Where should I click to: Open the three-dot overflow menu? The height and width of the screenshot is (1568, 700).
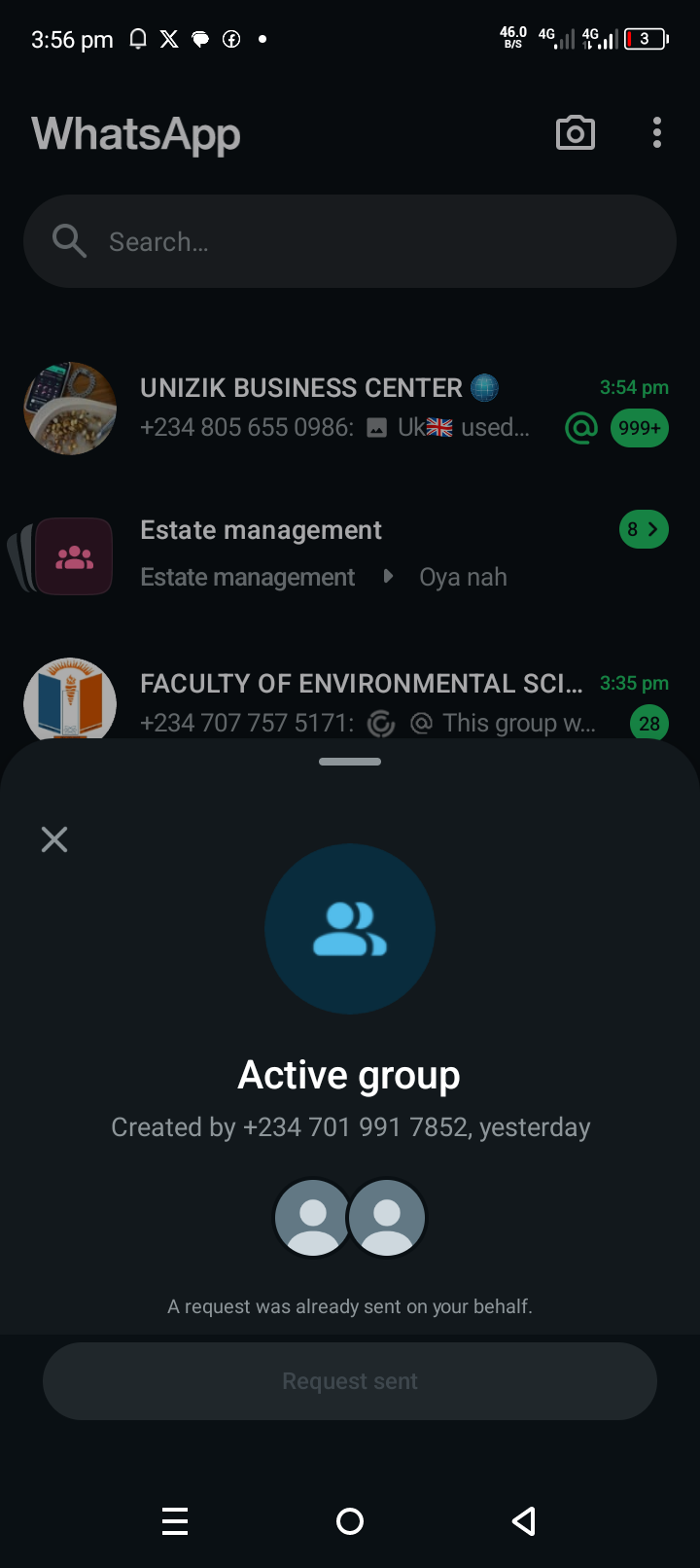click(x=657, y=133)
